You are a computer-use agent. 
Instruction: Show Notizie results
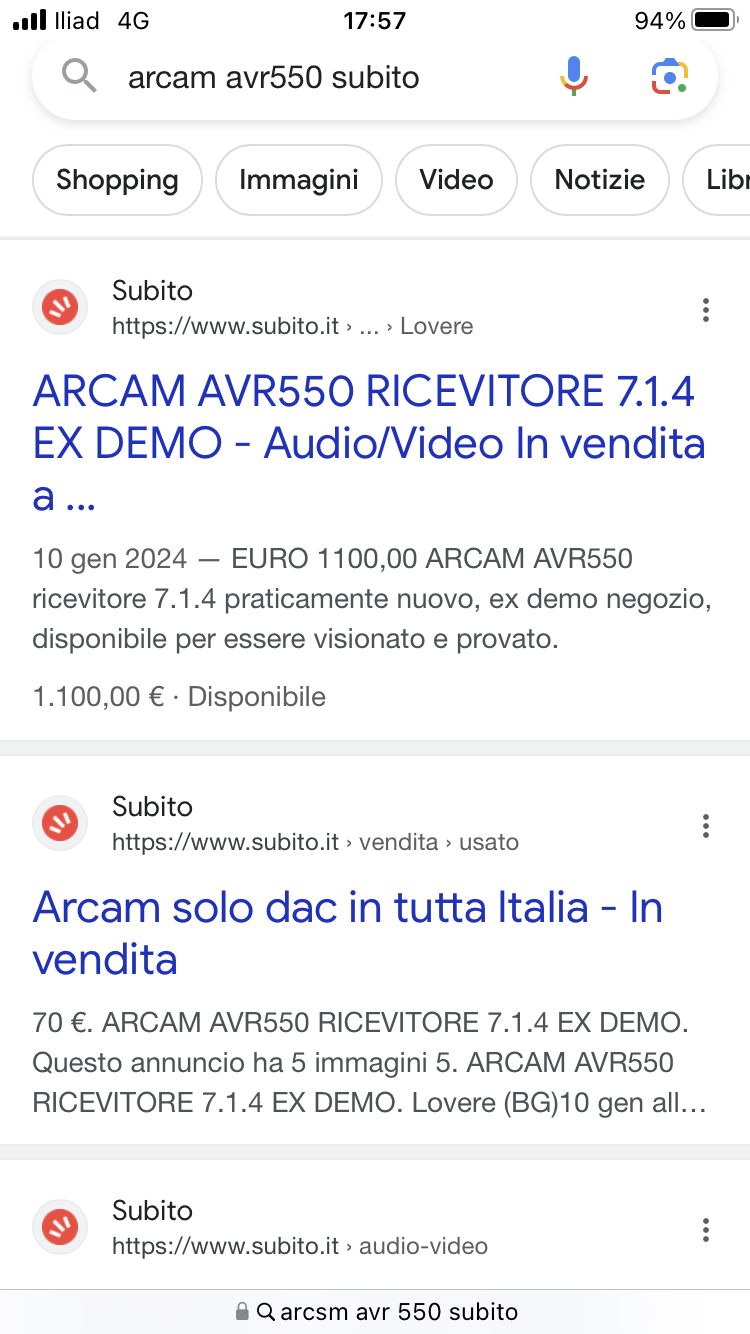click(600, 180)
